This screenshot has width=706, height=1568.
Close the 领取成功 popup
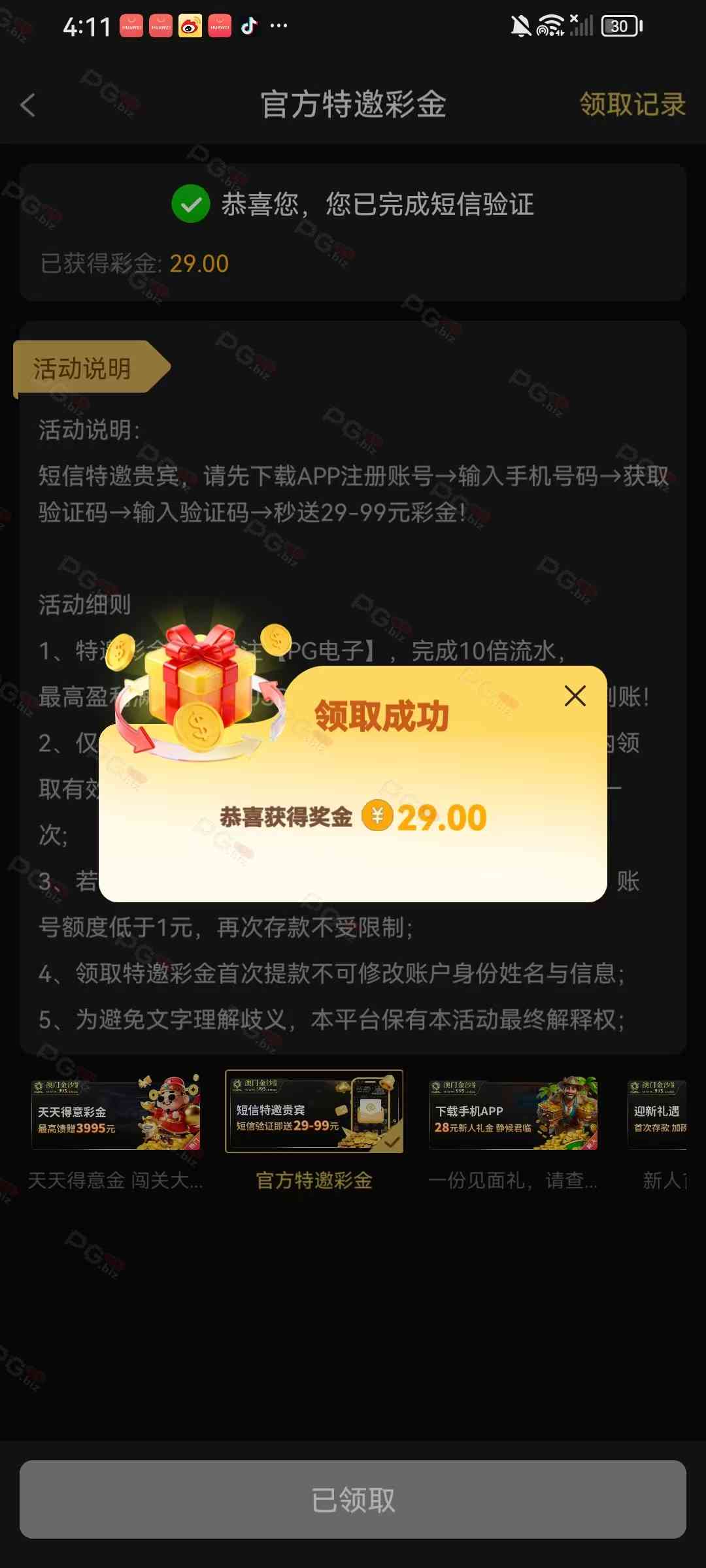(x=575, y=696)
